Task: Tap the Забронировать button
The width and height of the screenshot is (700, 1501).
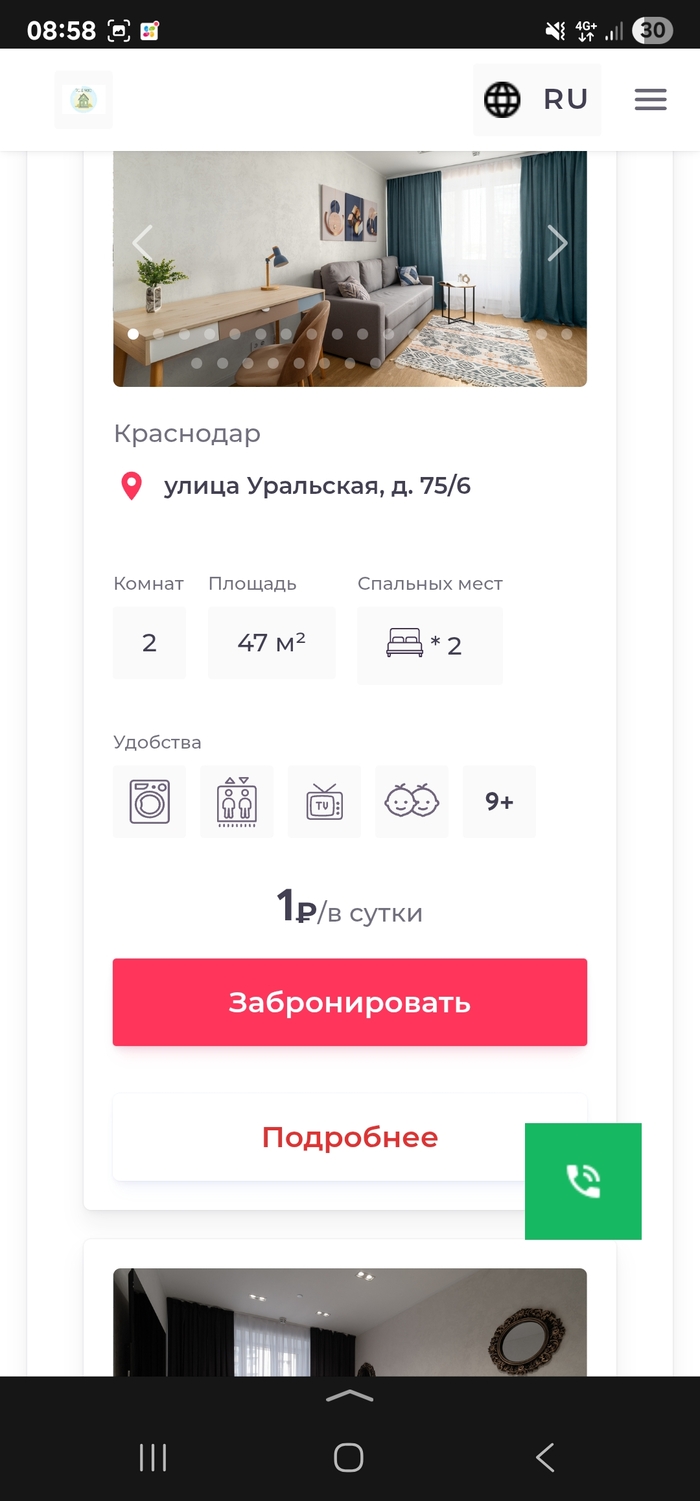Action: pyautogui.click(x=349, y=1002)
